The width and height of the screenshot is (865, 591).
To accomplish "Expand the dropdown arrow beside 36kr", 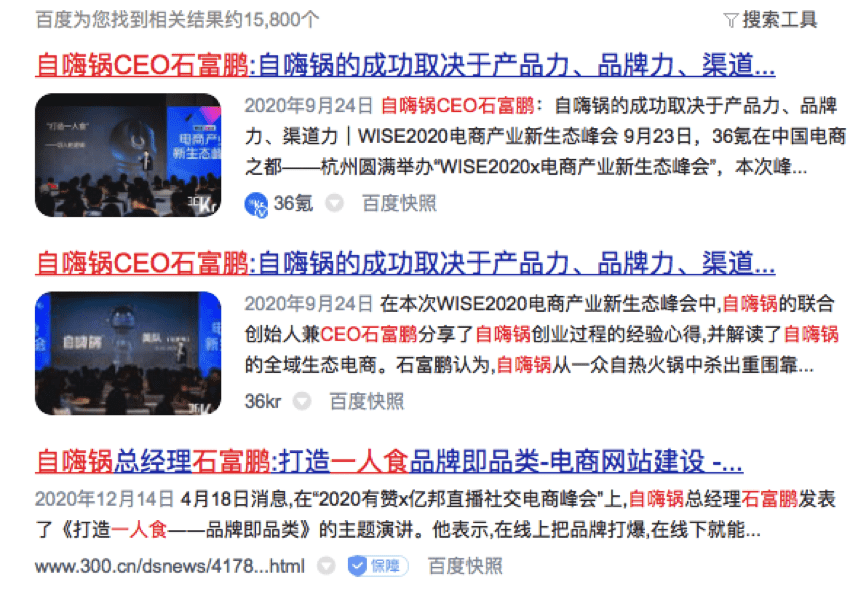I will (303, 401).
